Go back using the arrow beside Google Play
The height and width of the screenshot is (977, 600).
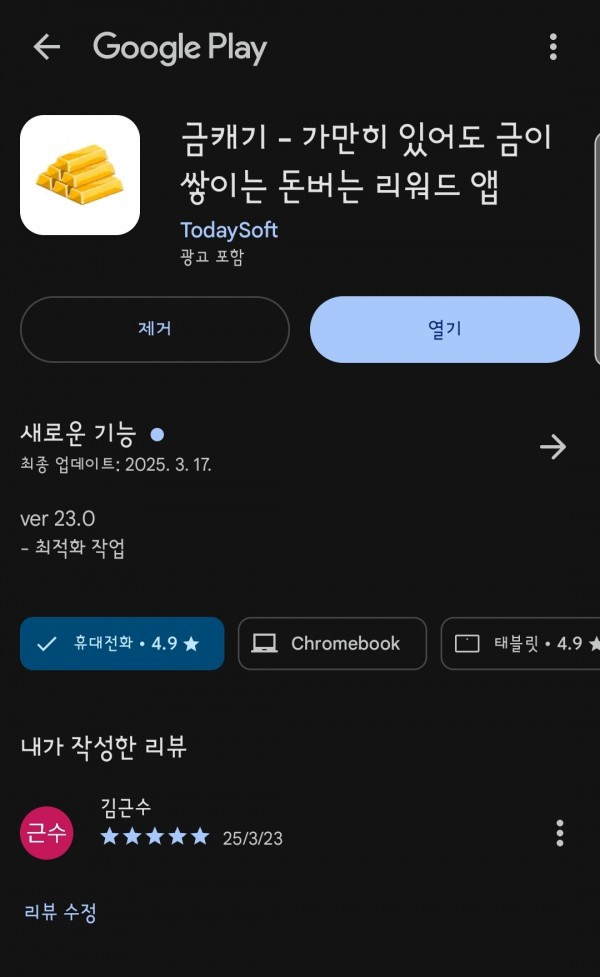click(x=47, y=47)
